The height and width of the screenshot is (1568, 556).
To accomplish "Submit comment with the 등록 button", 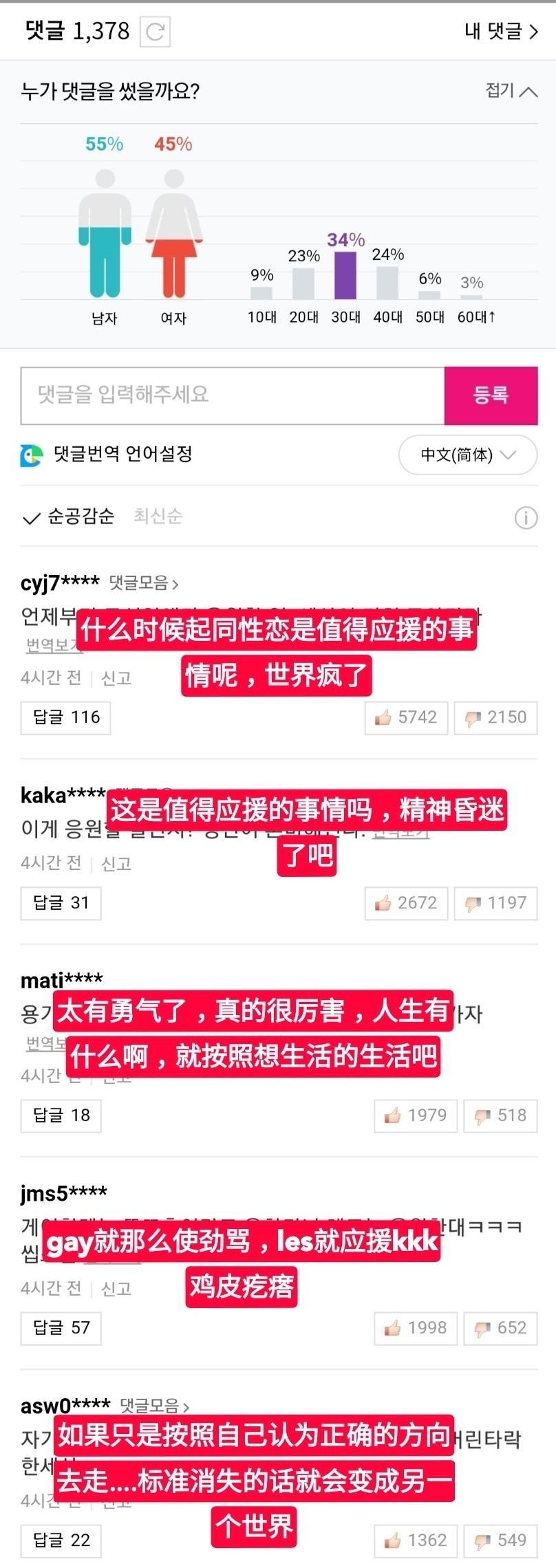I will 491,395.
